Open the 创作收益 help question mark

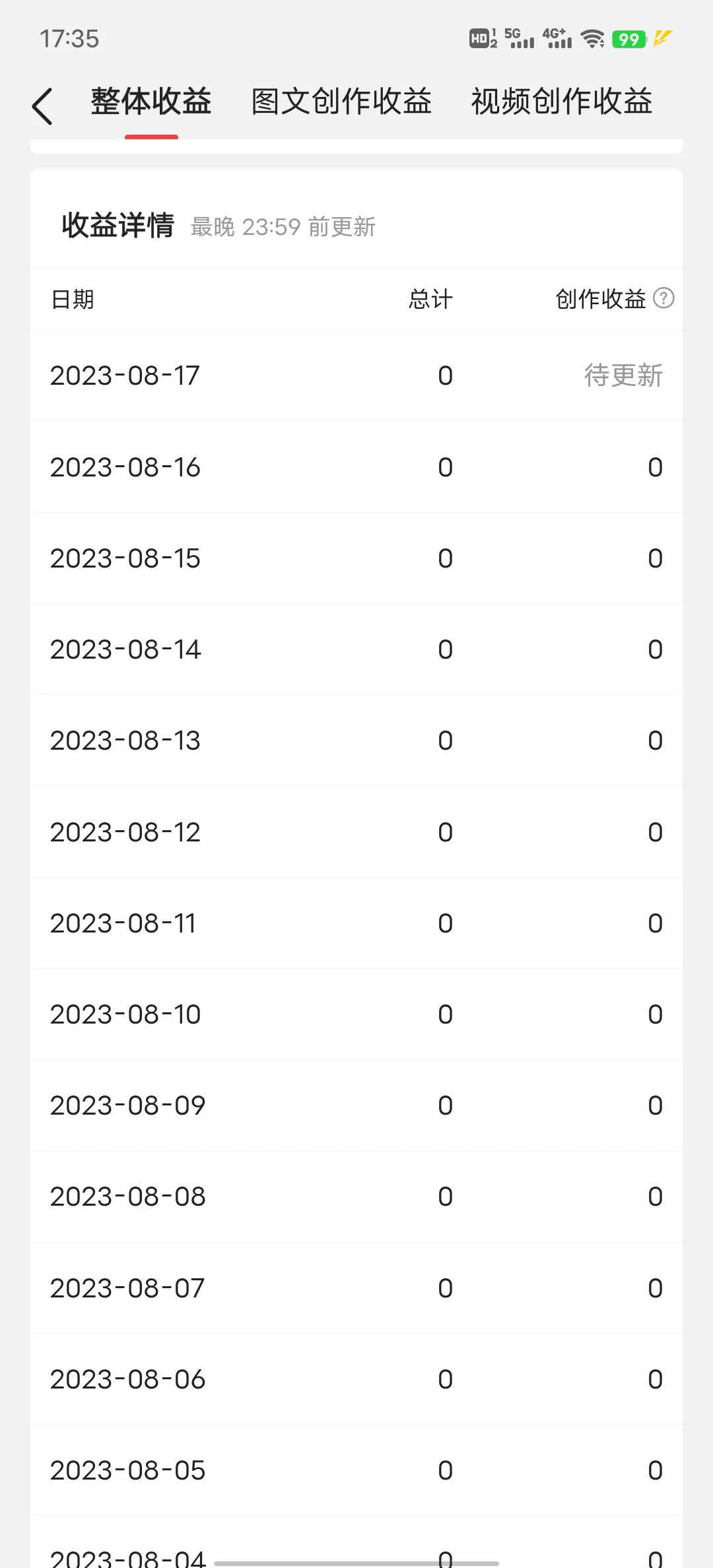tap(663, 298)
